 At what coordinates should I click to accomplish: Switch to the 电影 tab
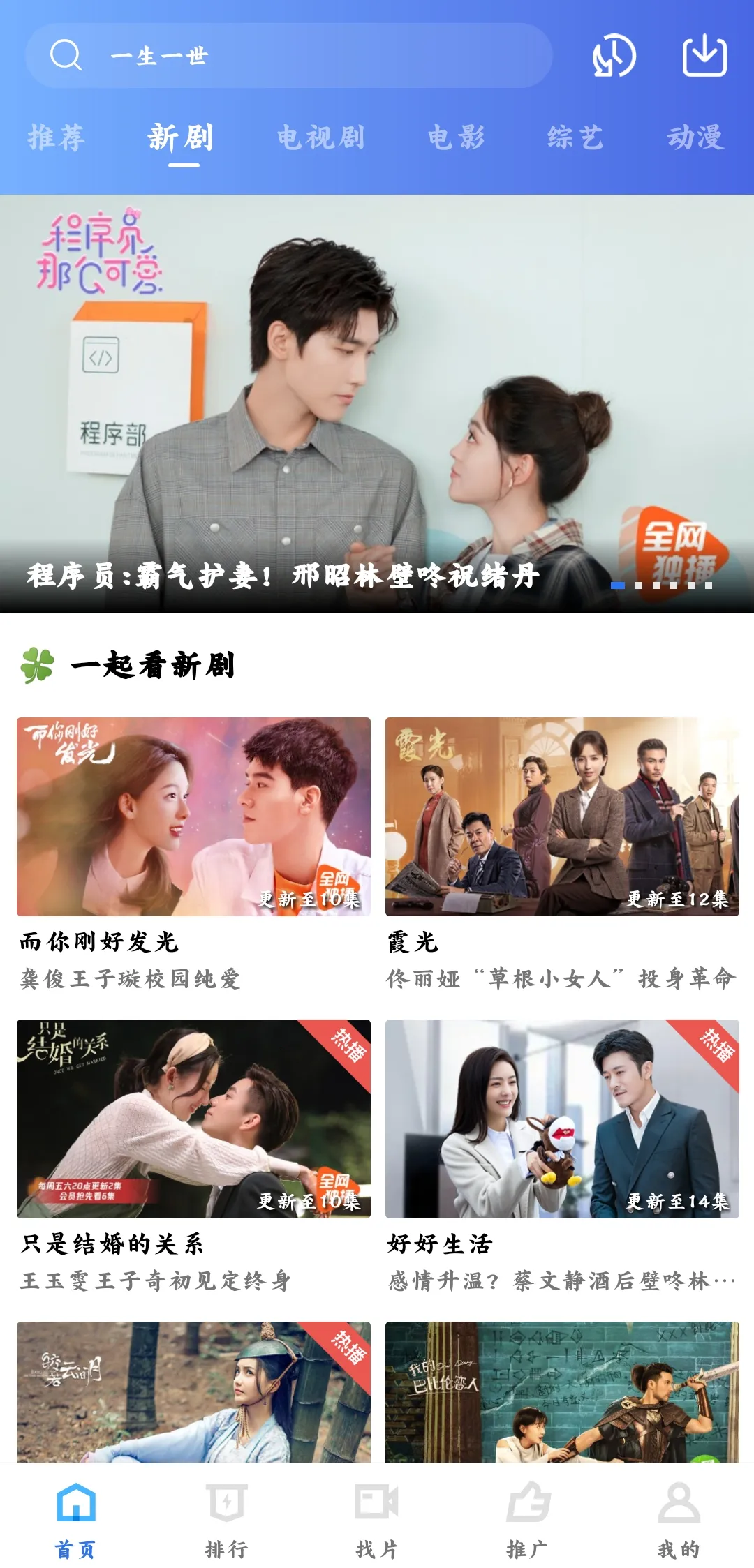pyautogui.click(x=456, y=137)
